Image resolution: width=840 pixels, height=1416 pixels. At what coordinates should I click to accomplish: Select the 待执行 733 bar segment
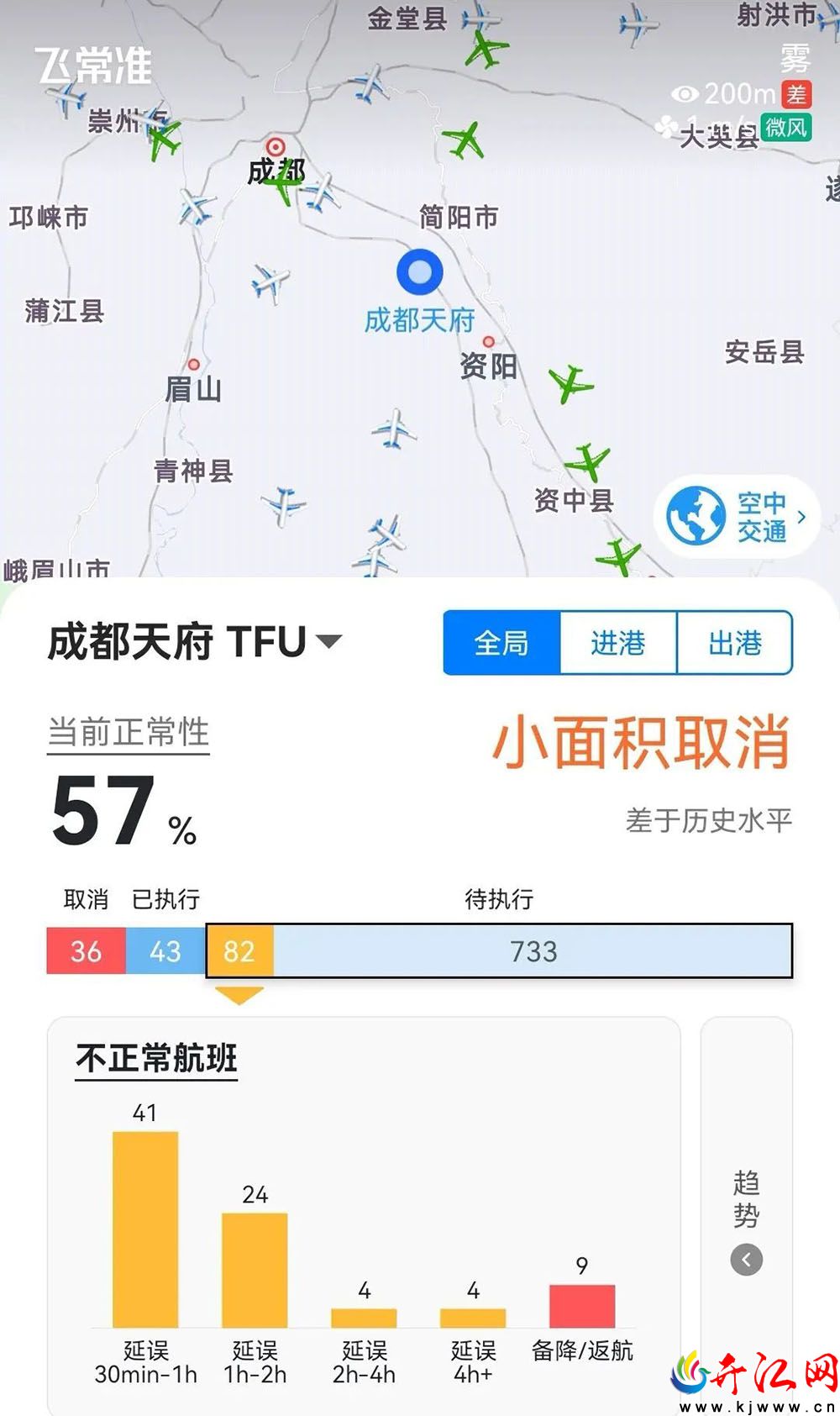pyautogui.click(x=533, y=951)
